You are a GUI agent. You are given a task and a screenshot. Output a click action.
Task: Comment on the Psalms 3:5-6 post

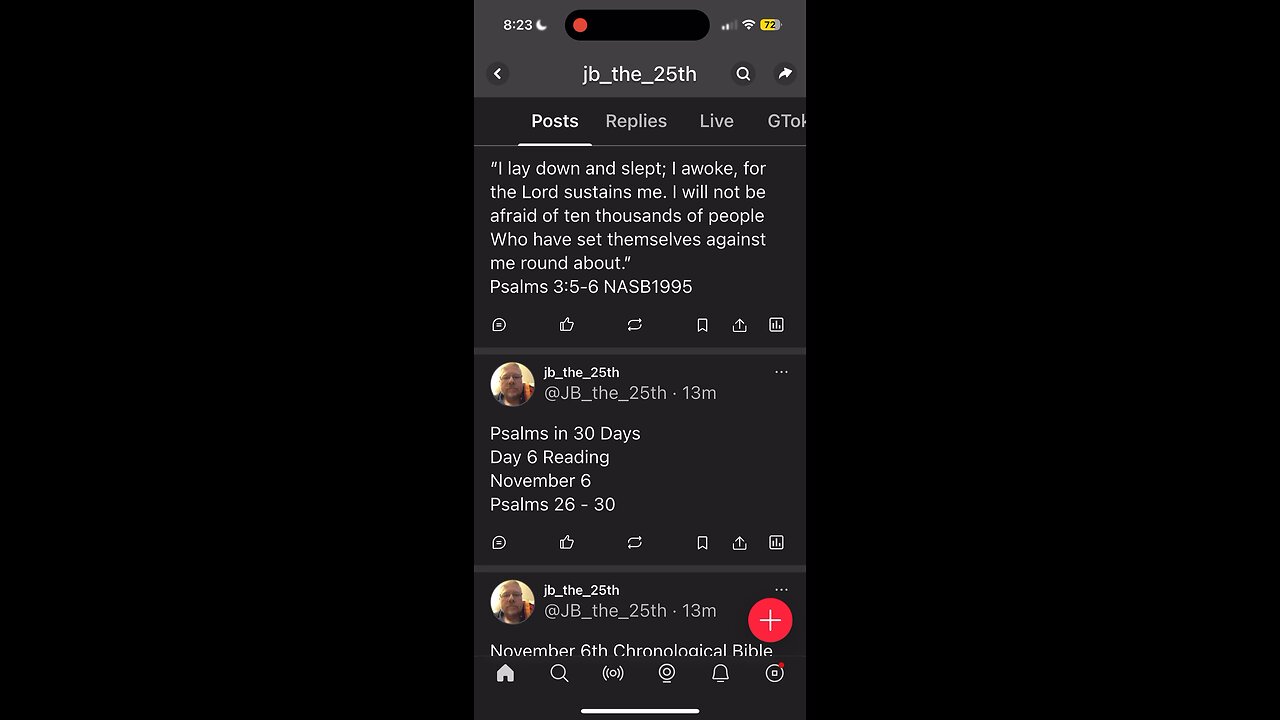499,325
